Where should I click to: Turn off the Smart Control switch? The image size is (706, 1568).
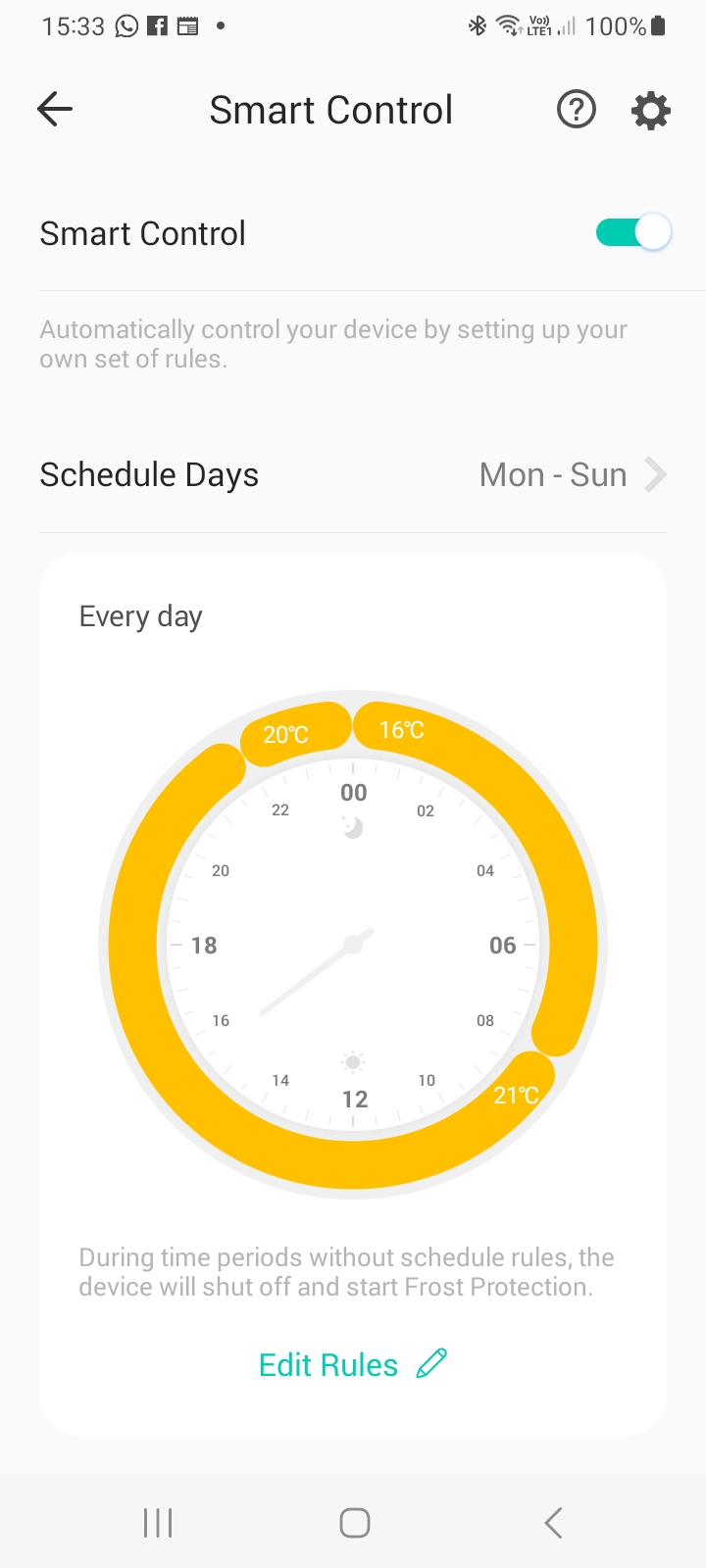pos(633,233)
